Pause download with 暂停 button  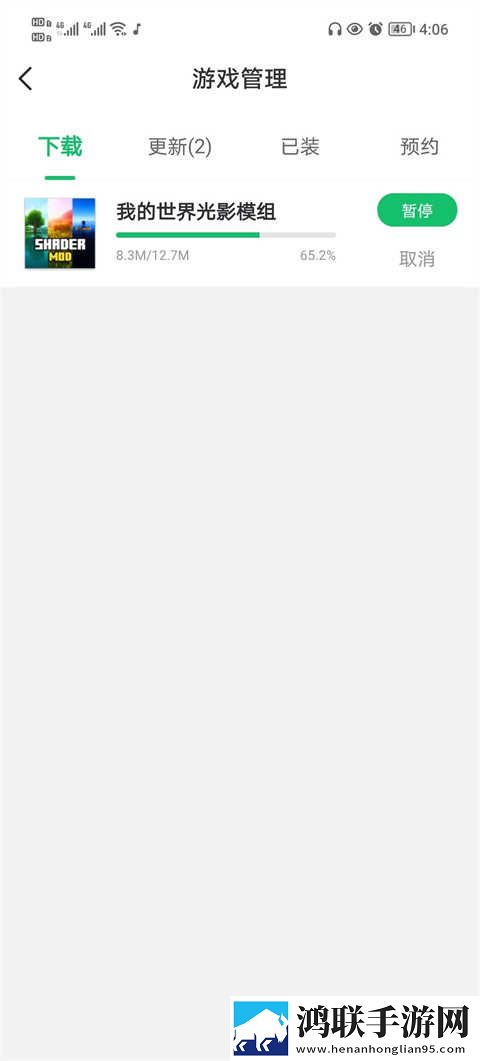417,210
